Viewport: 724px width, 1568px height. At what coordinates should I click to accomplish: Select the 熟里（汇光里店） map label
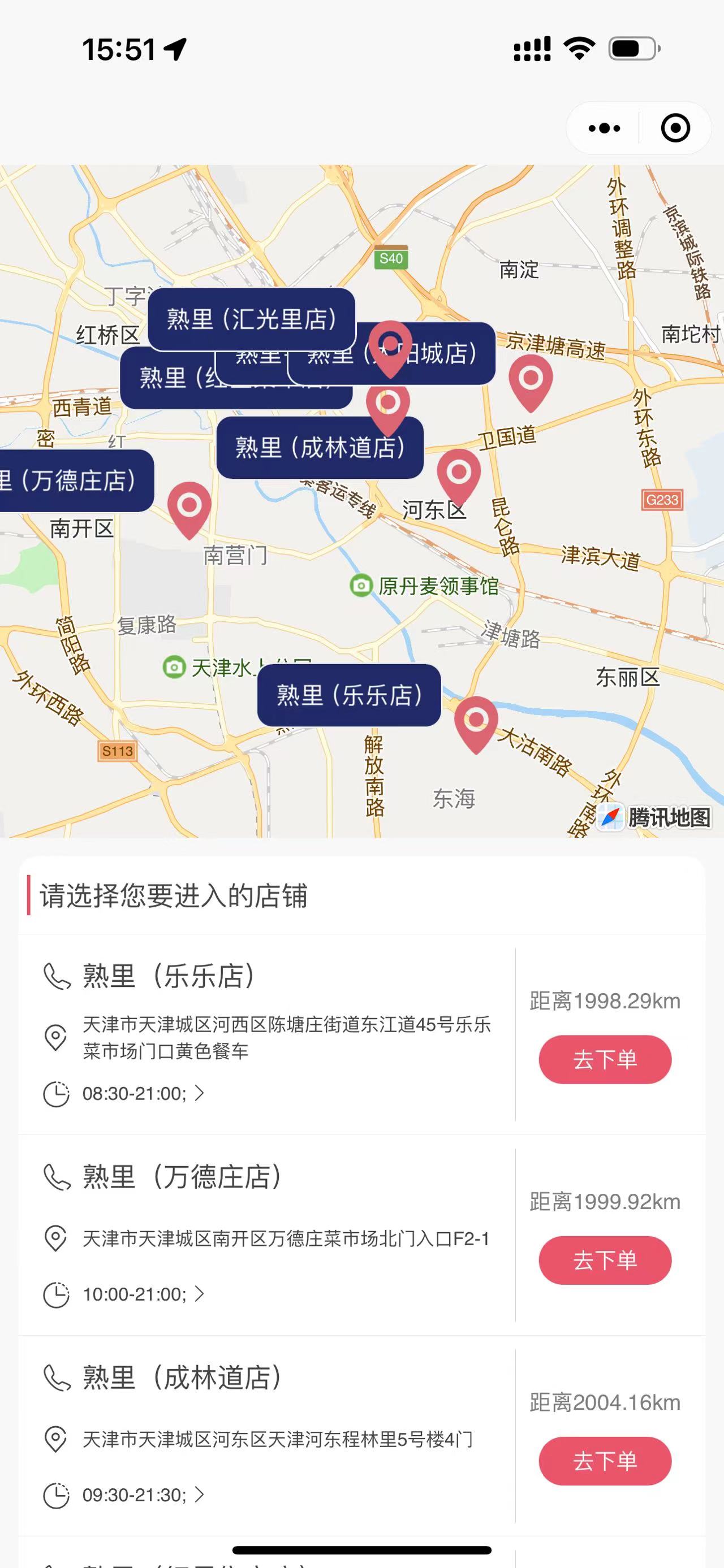tap(252, 319)
